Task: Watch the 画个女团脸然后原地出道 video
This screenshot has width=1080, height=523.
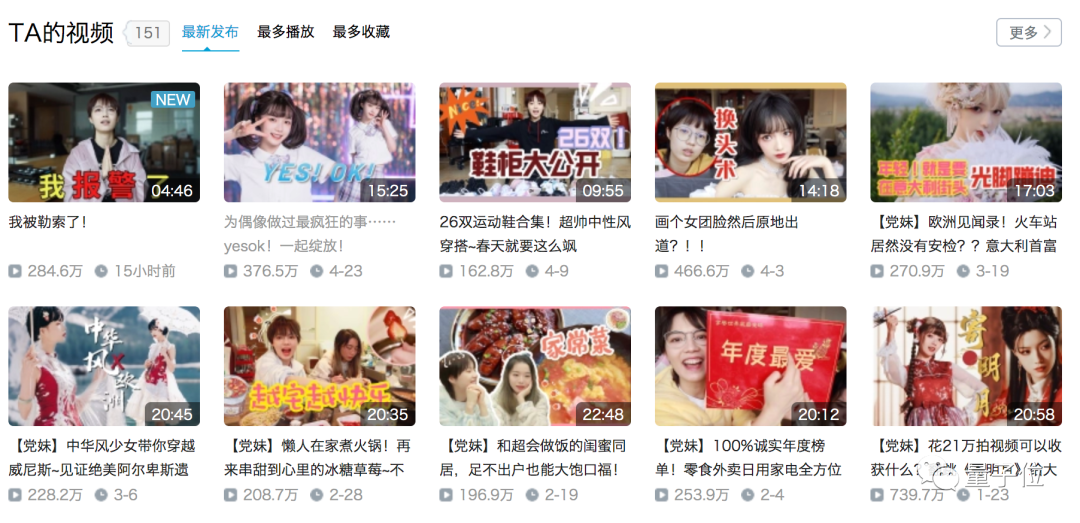Action: point(750,143)
